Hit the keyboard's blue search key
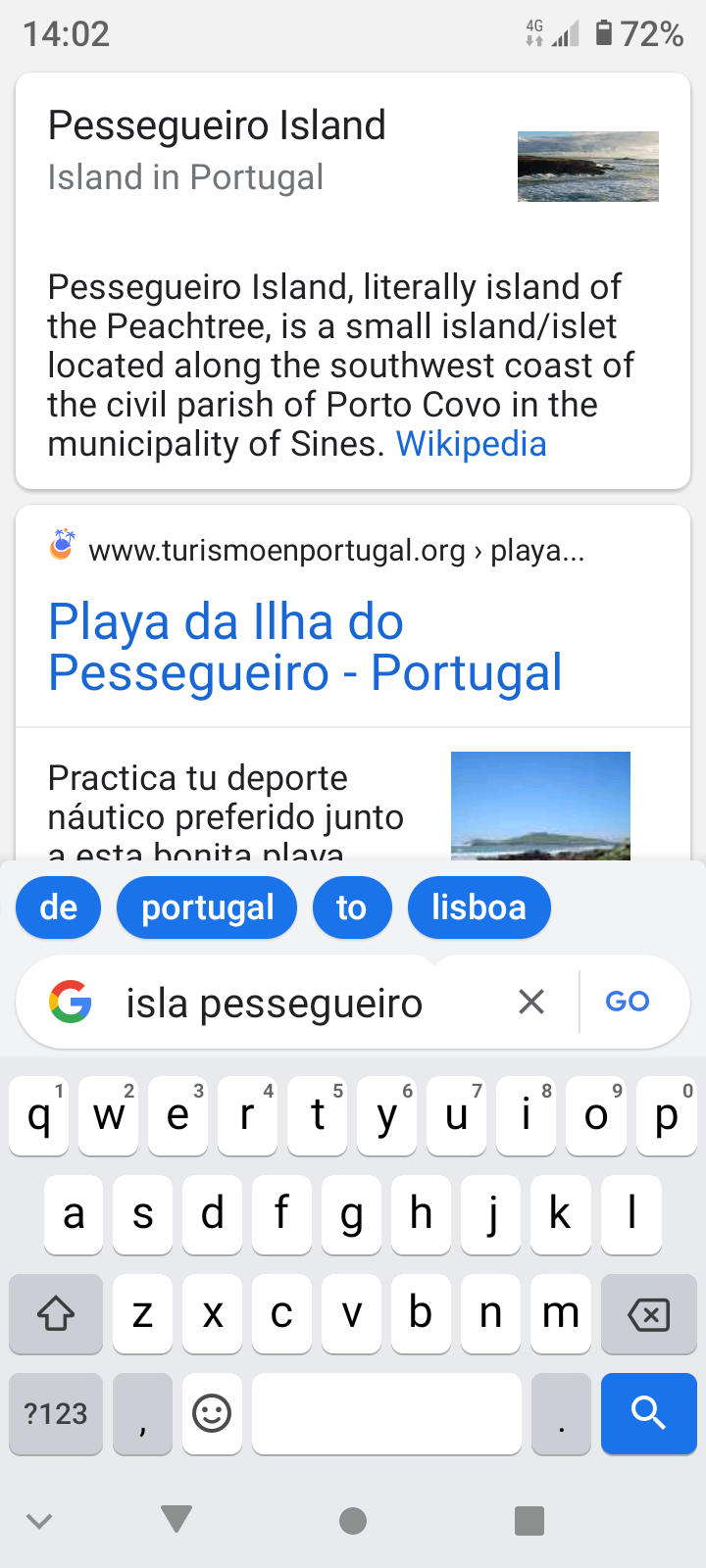 (x=648, y=1413)
